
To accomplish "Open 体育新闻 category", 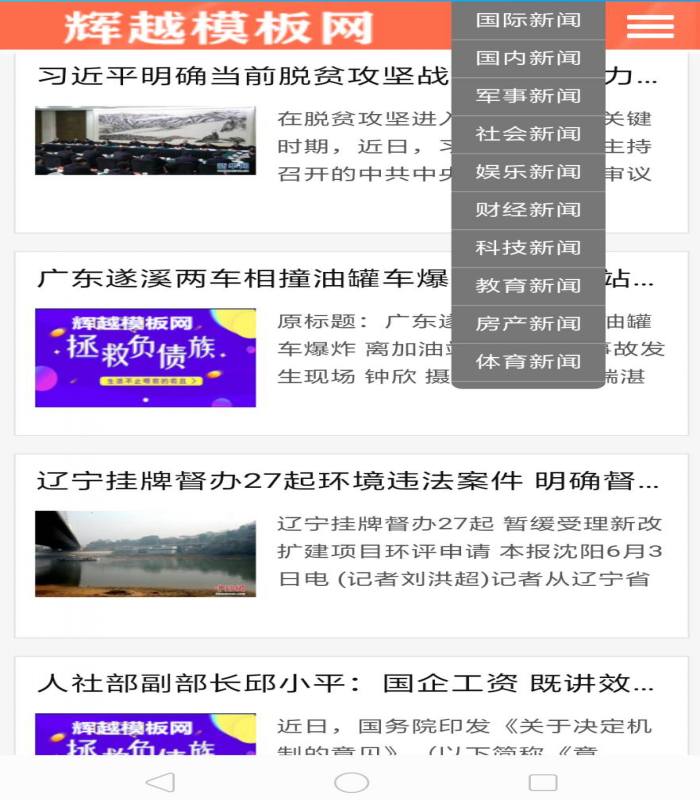I will pyautogui.click(x=528, y=362).
